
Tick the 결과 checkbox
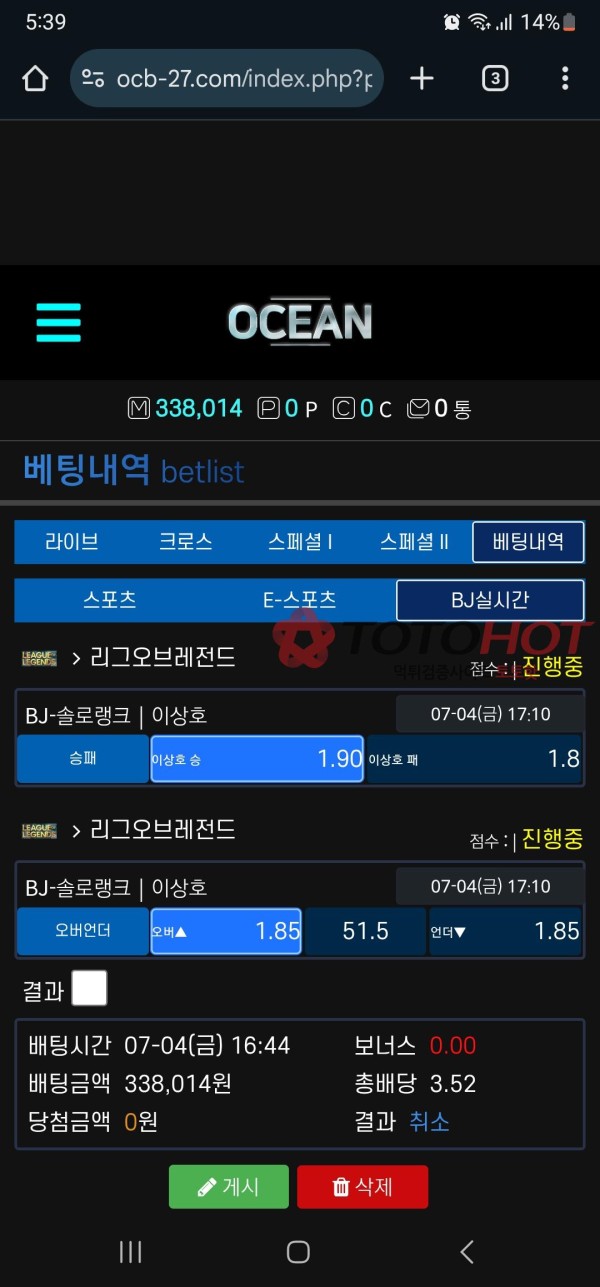tap(89, 989)
